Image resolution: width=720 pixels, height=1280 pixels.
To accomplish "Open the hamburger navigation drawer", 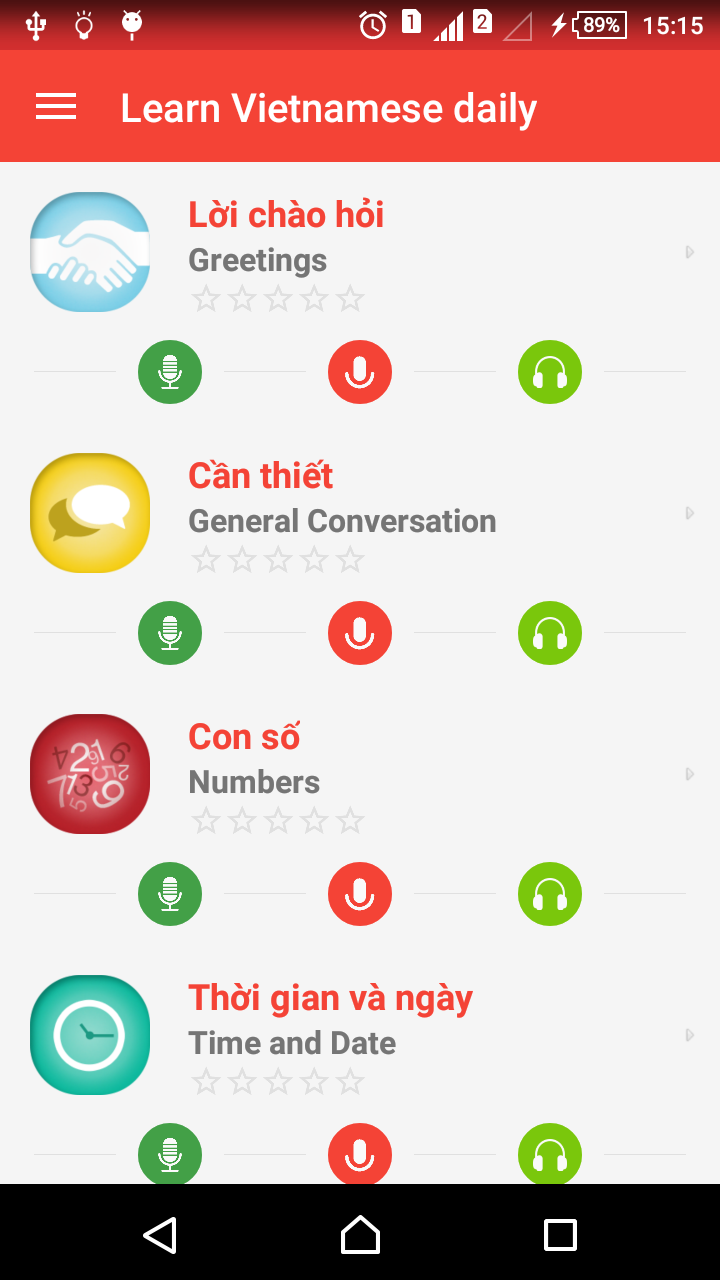I will 56,107.
